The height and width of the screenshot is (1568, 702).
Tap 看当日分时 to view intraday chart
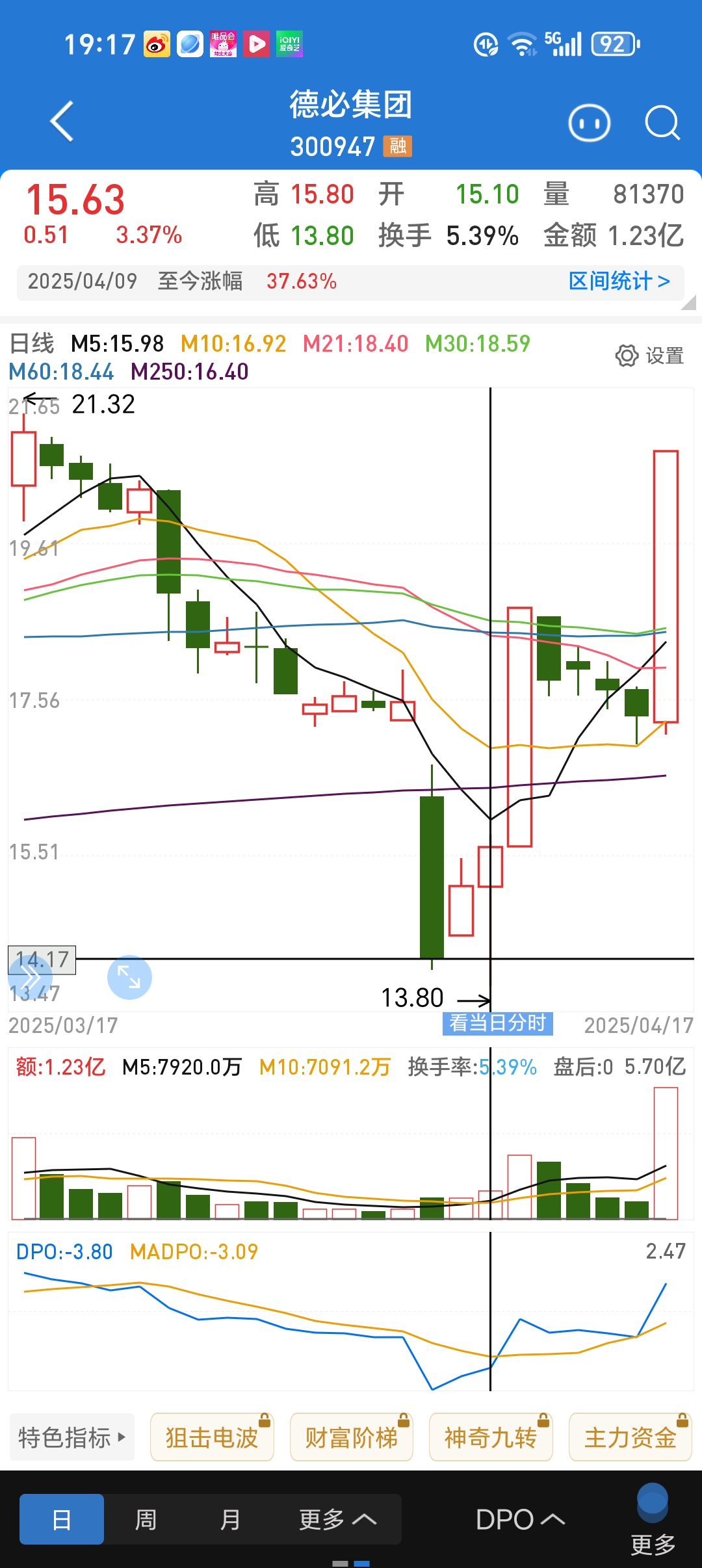point(497,1023)
